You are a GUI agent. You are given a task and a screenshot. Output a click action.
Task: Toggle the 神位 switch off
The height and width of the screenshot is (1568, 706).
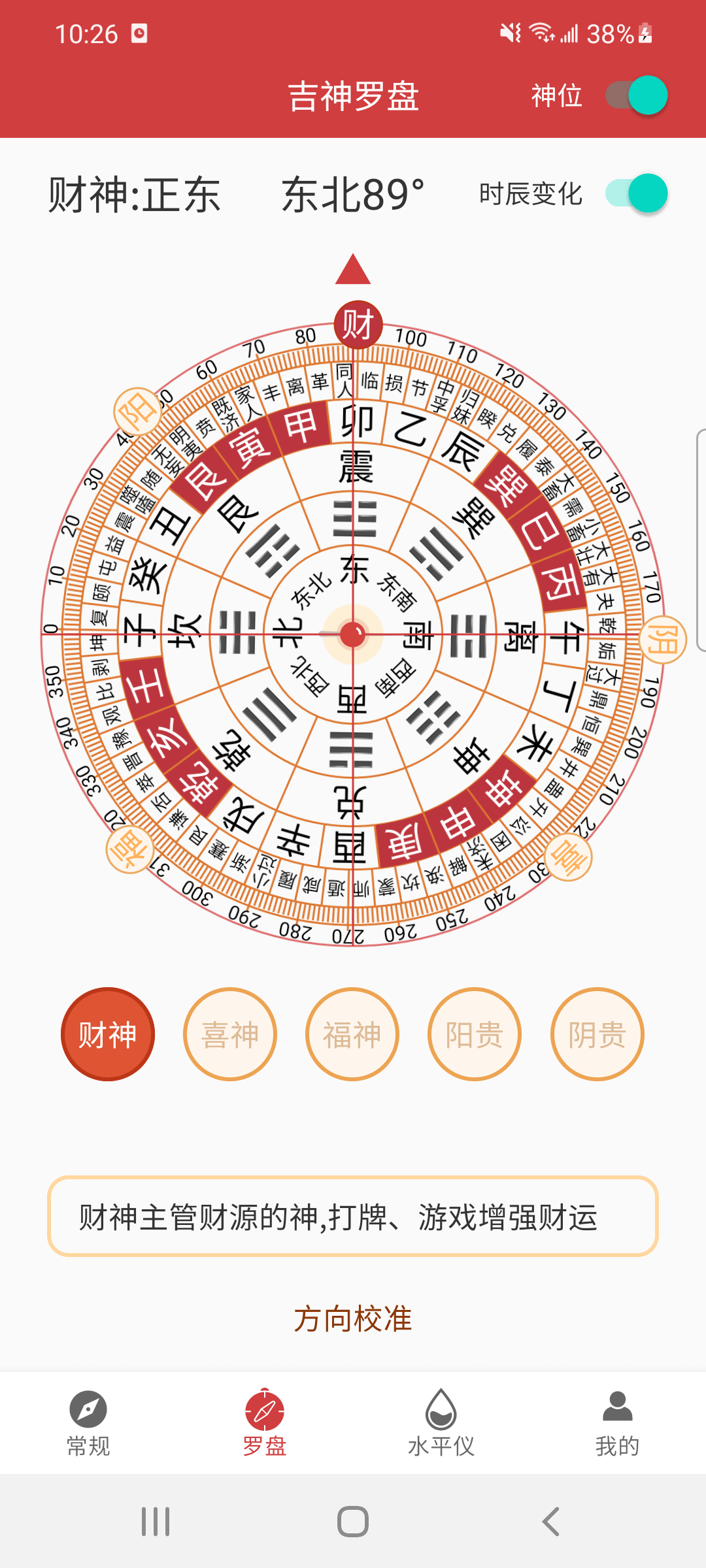click(x=636, y=95)
